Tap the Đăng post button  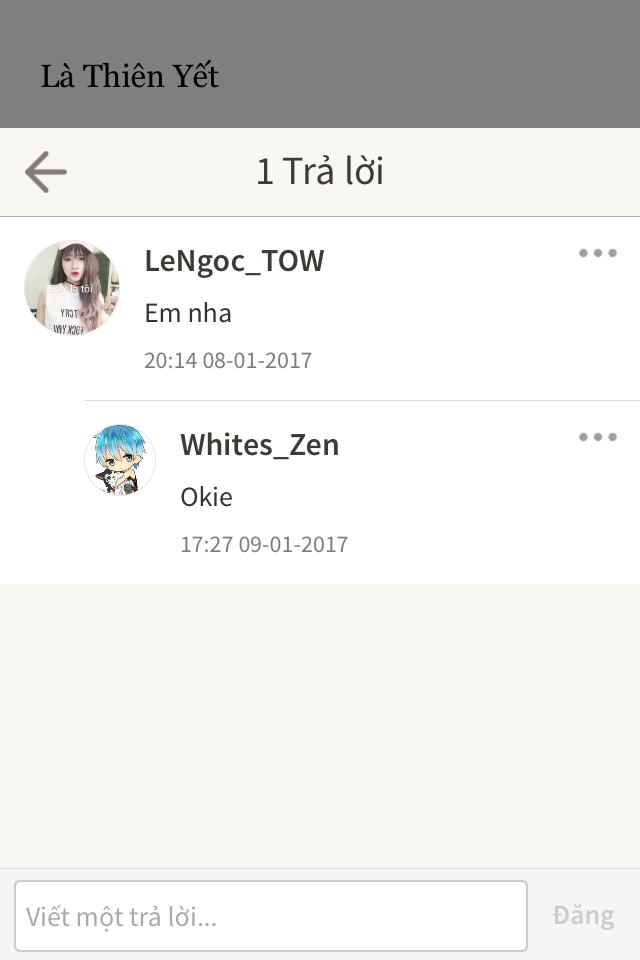[x=583, y=916]
